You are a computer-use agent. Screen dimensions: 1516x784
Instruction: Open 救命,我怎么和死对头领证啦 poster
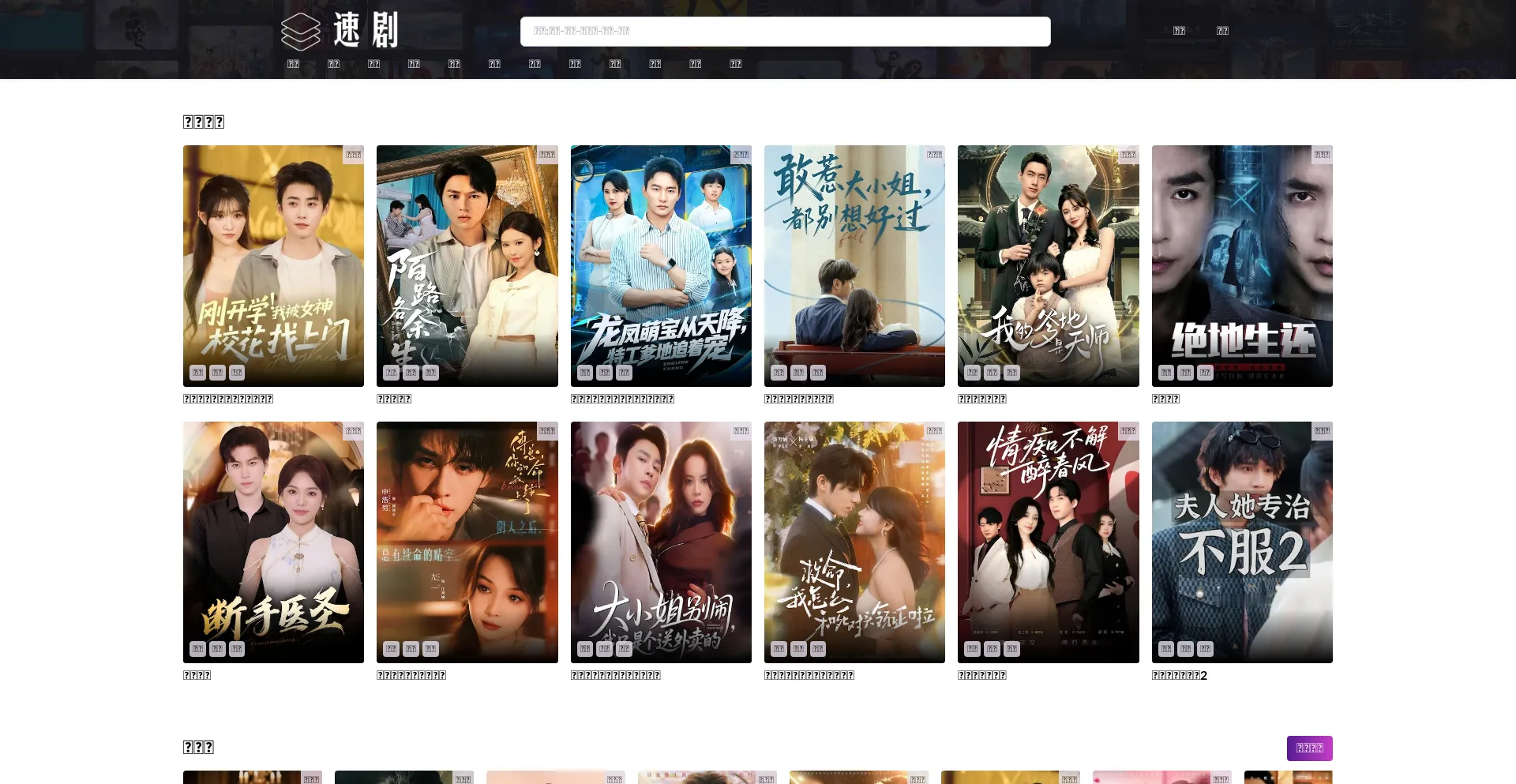tap(854, 542)
